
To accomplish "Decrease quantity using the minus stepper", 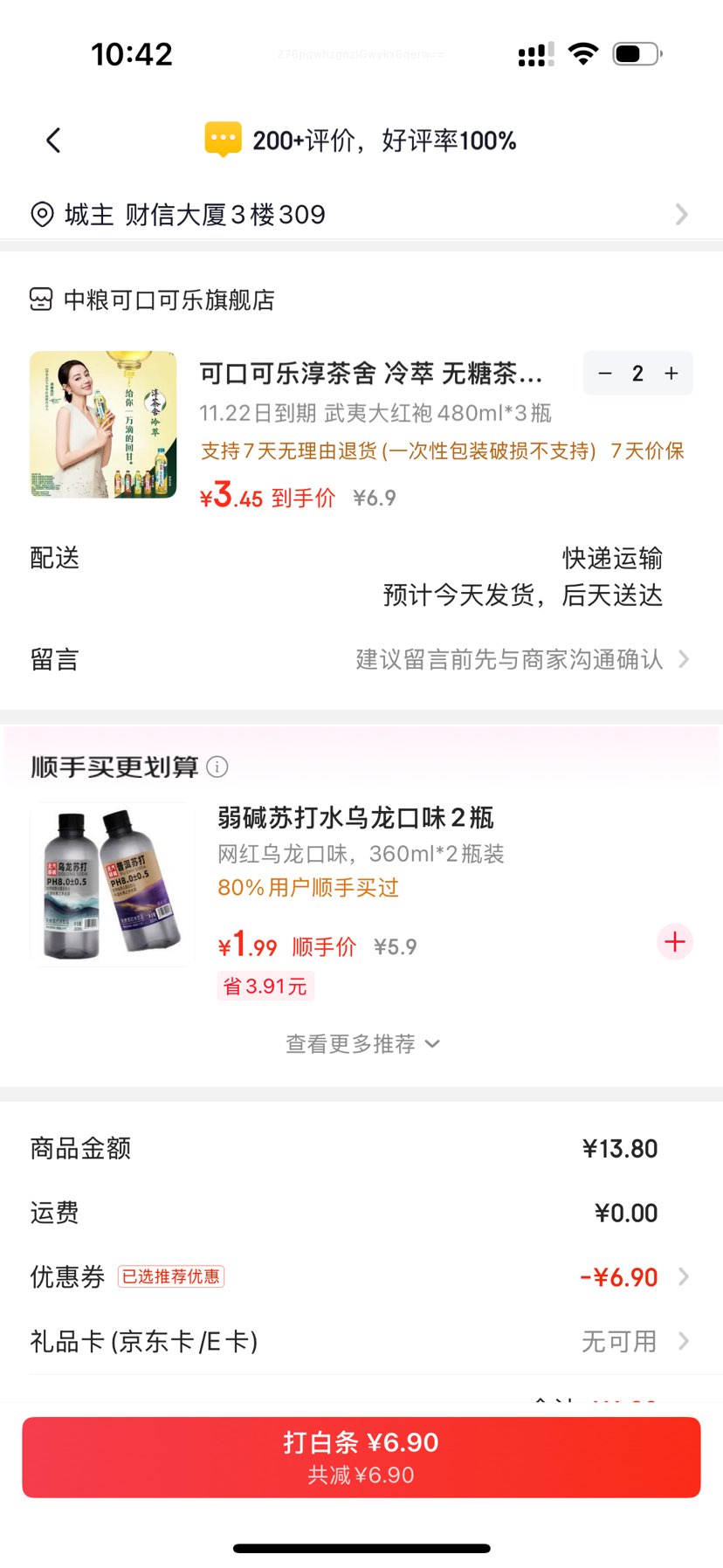I will click(606, 373).
